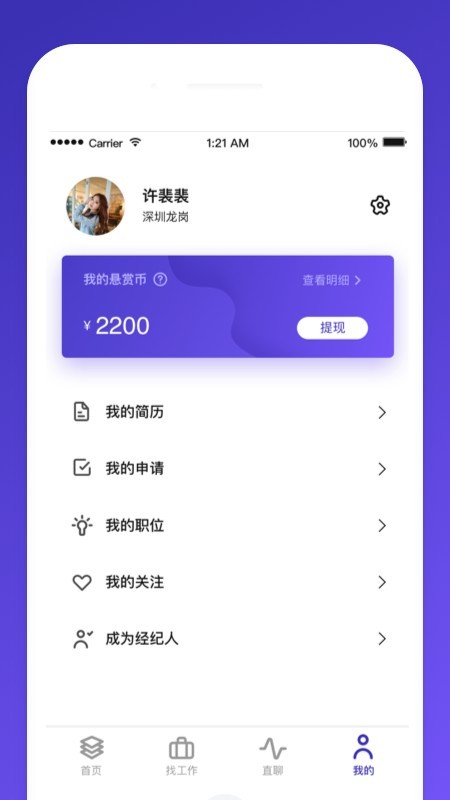Select 成为经纪人
450x800 pixels.
tap(228, 639)
